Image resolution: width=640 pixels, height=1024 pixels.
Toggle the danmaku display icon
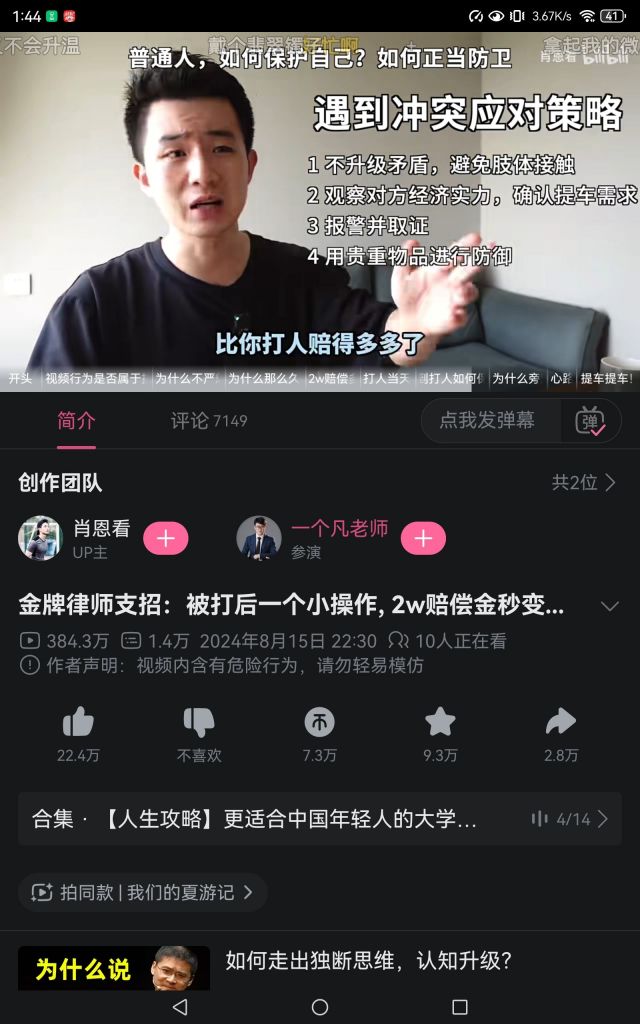590,421
